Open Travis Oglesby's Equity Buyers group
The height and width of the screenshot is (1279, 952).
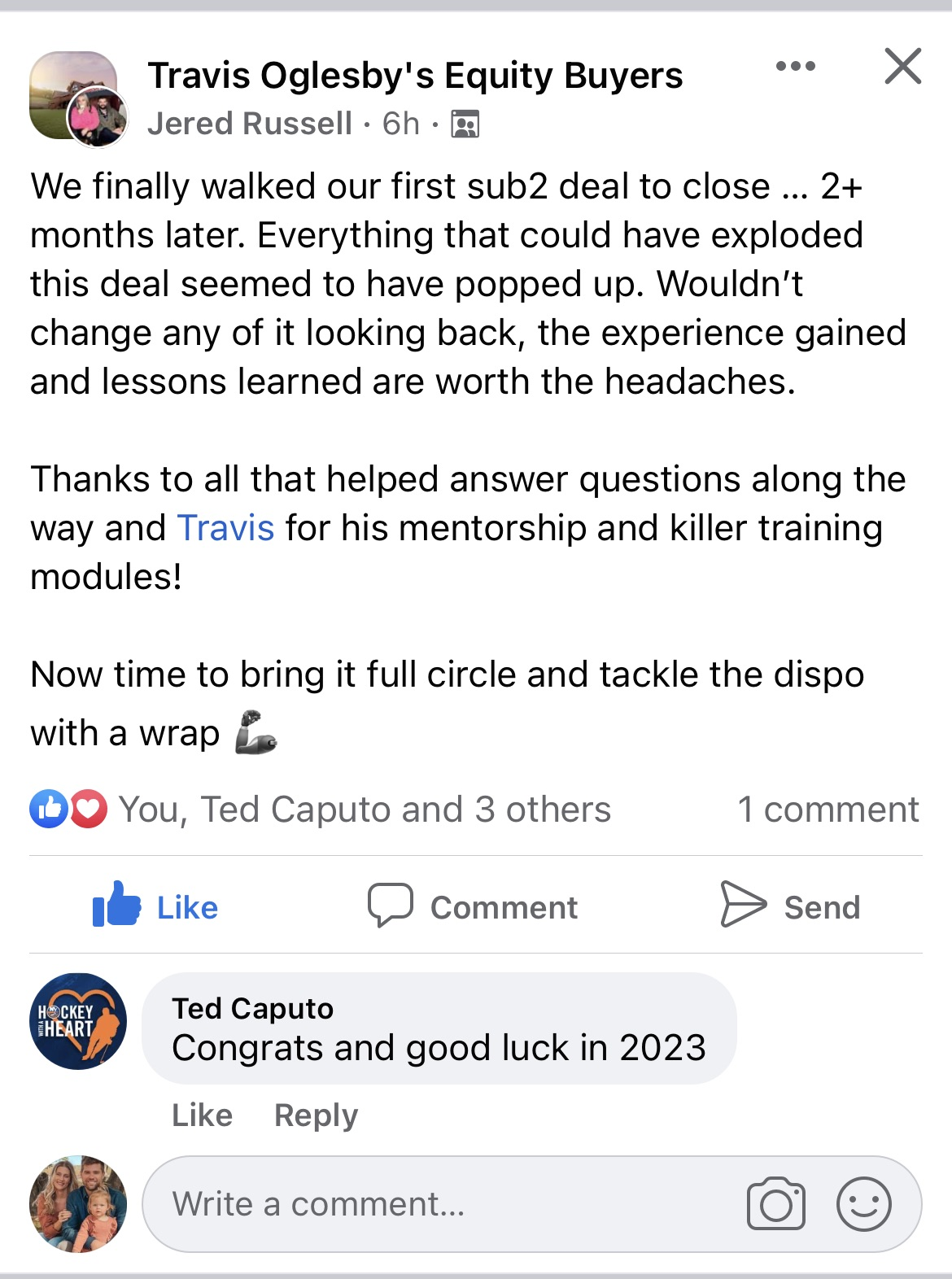click(x=415, y=76)
